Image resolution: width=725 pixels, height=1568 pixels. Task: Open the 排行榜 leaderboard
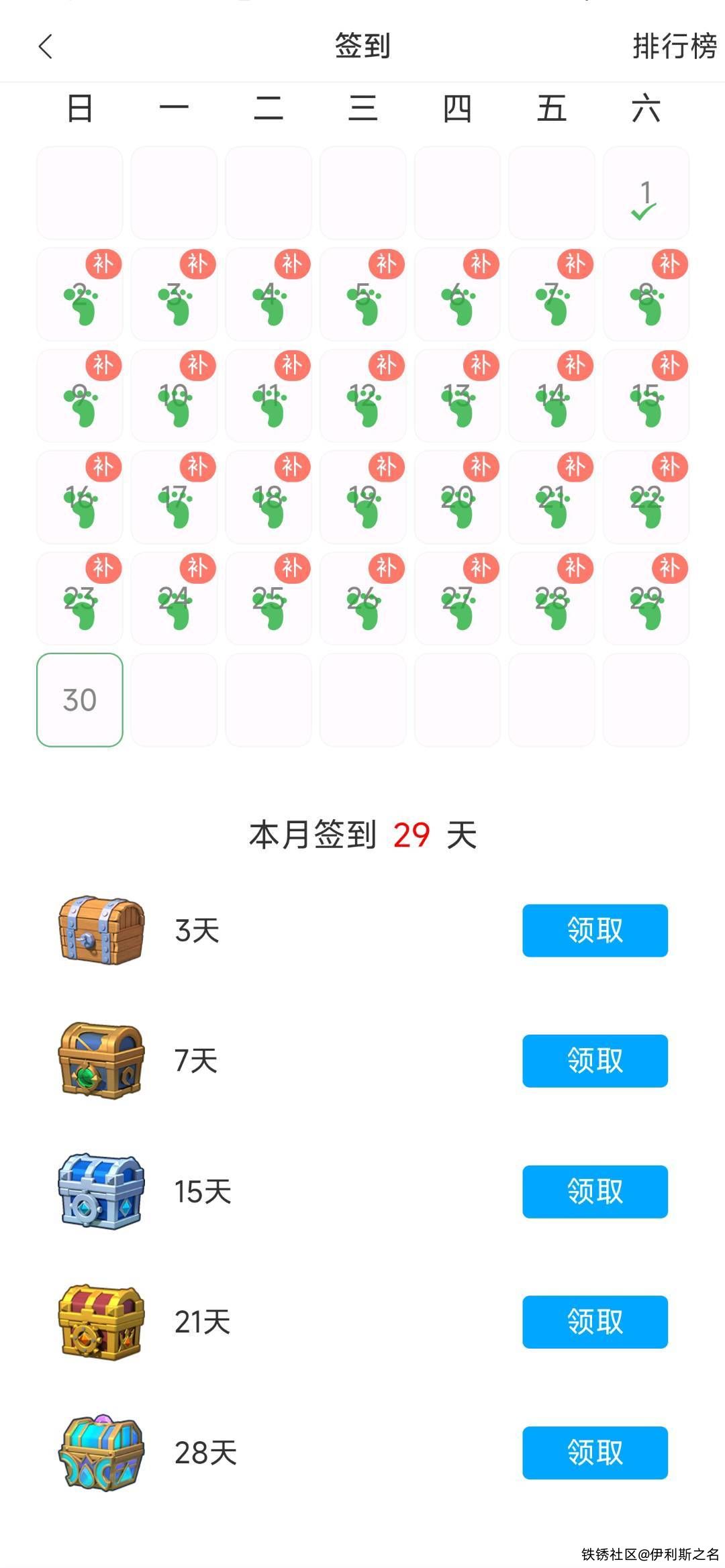(x=673, y=47)
